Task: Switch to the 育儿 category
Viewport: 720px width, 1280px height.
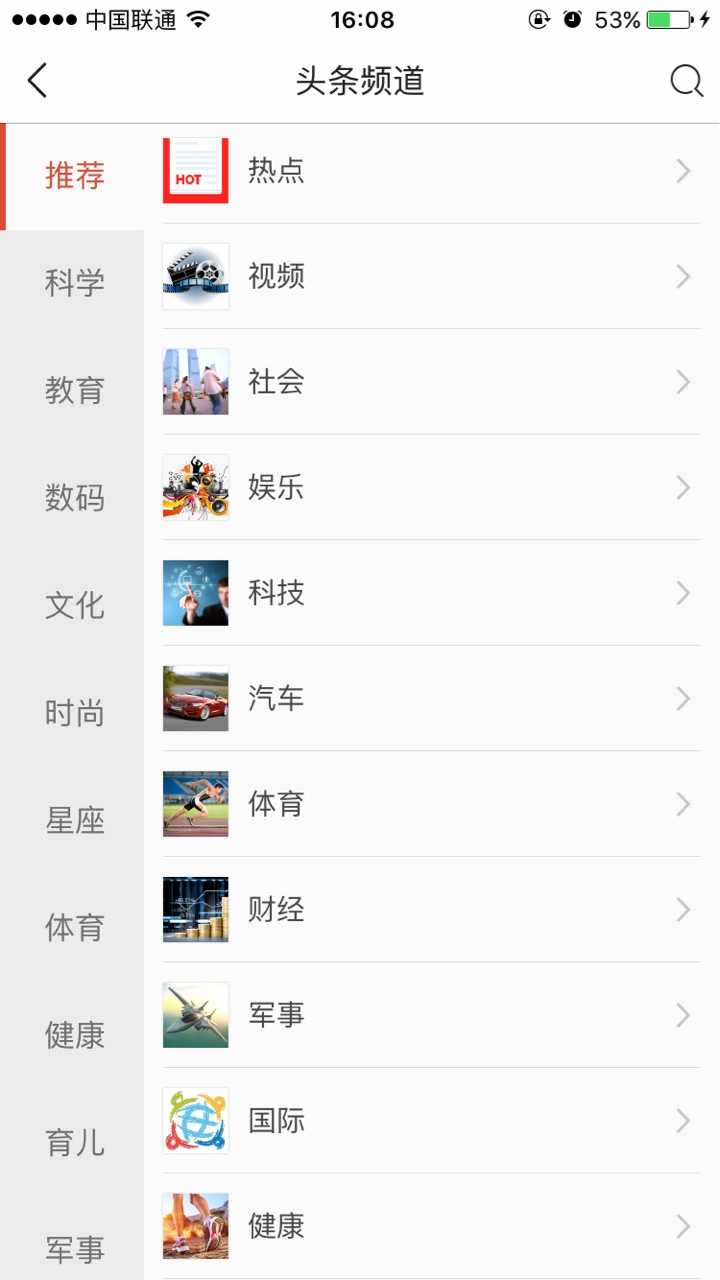Action: click(x=74, y=1142)
